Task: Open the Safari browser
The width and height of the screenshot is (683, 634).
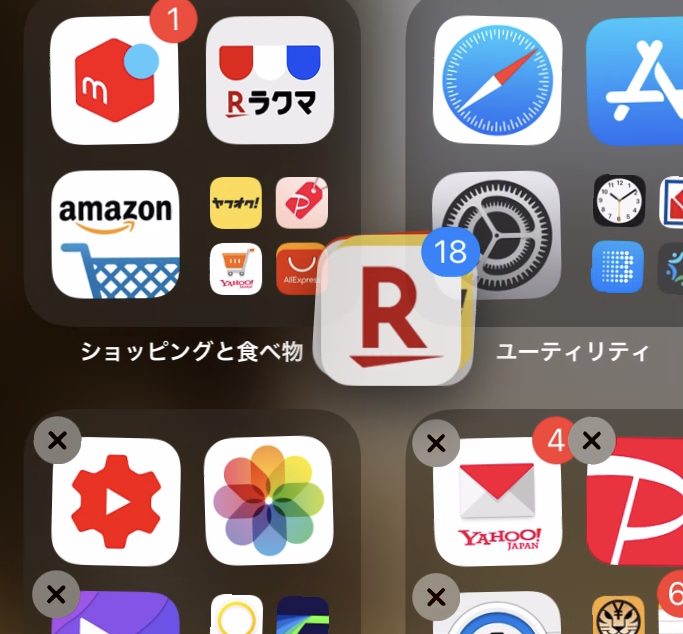Action: click(498, 80)
